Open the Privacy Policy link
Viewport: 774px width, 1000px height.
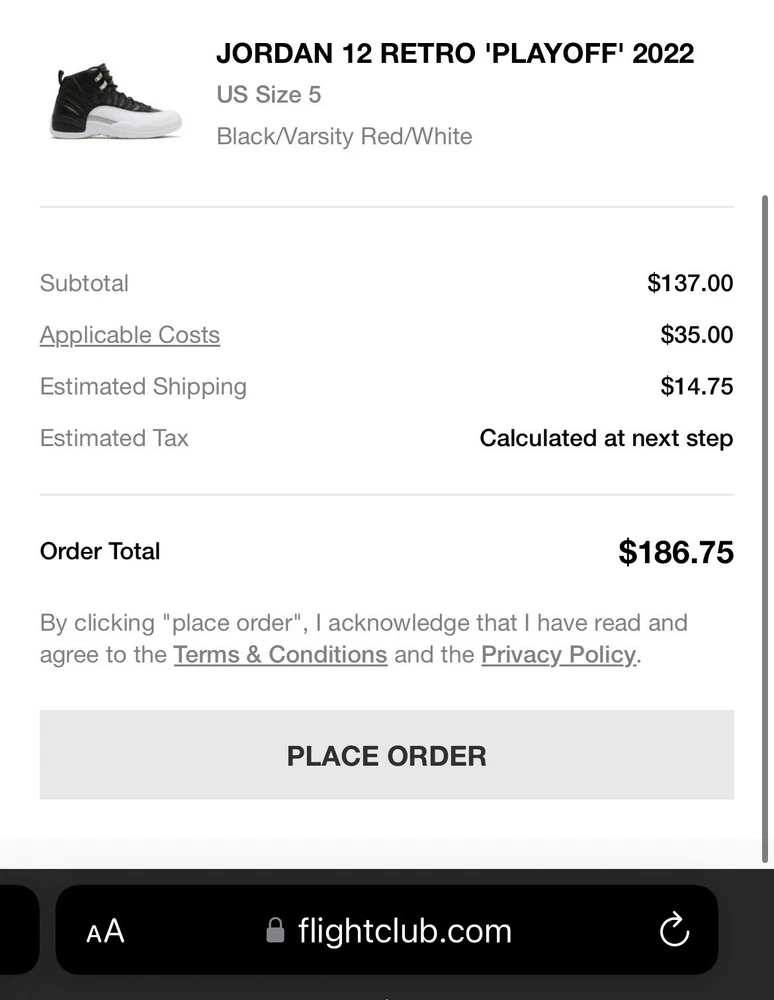(x=558, y=655)
